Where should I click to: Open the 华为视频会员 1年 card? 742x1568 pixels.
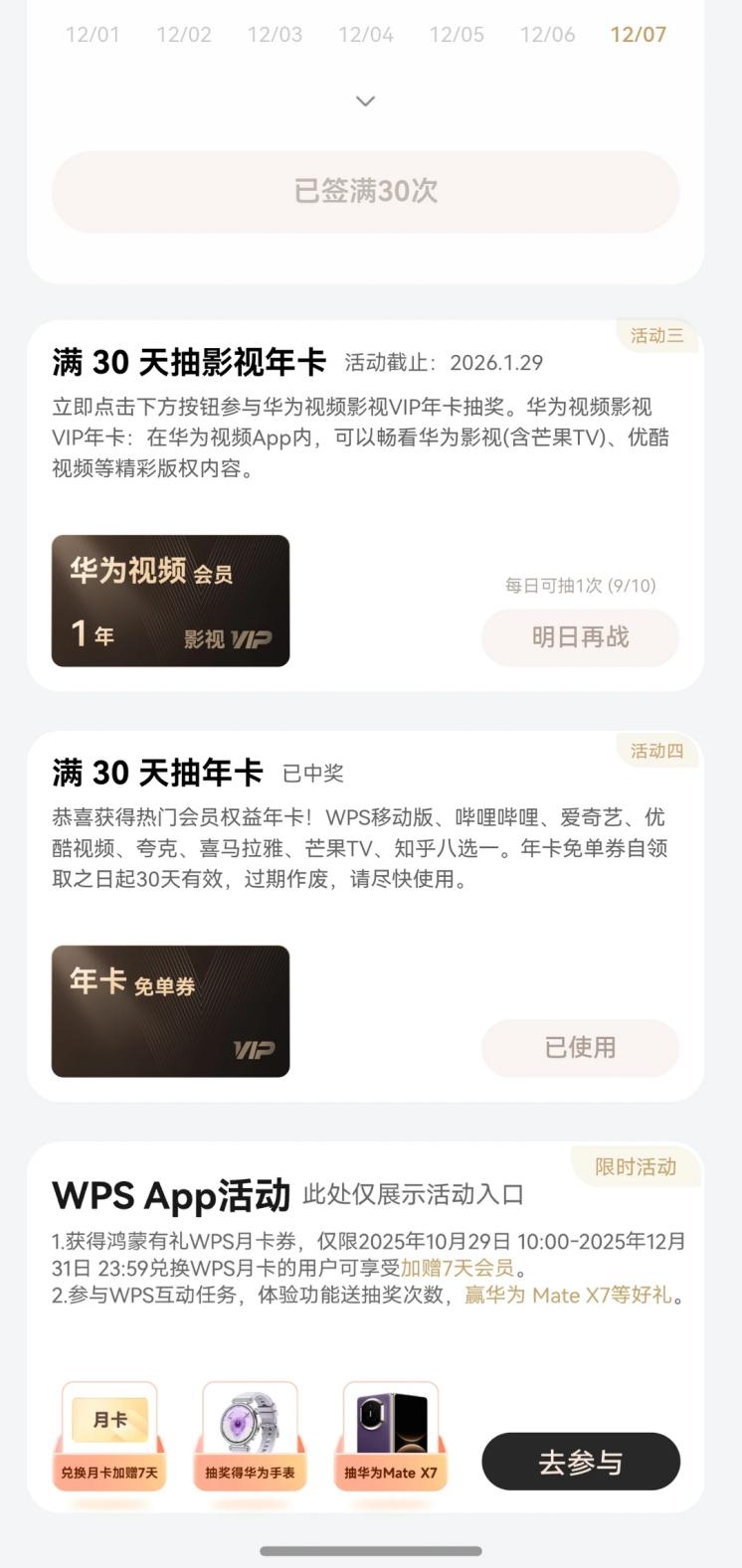click(x=170, y=601)
